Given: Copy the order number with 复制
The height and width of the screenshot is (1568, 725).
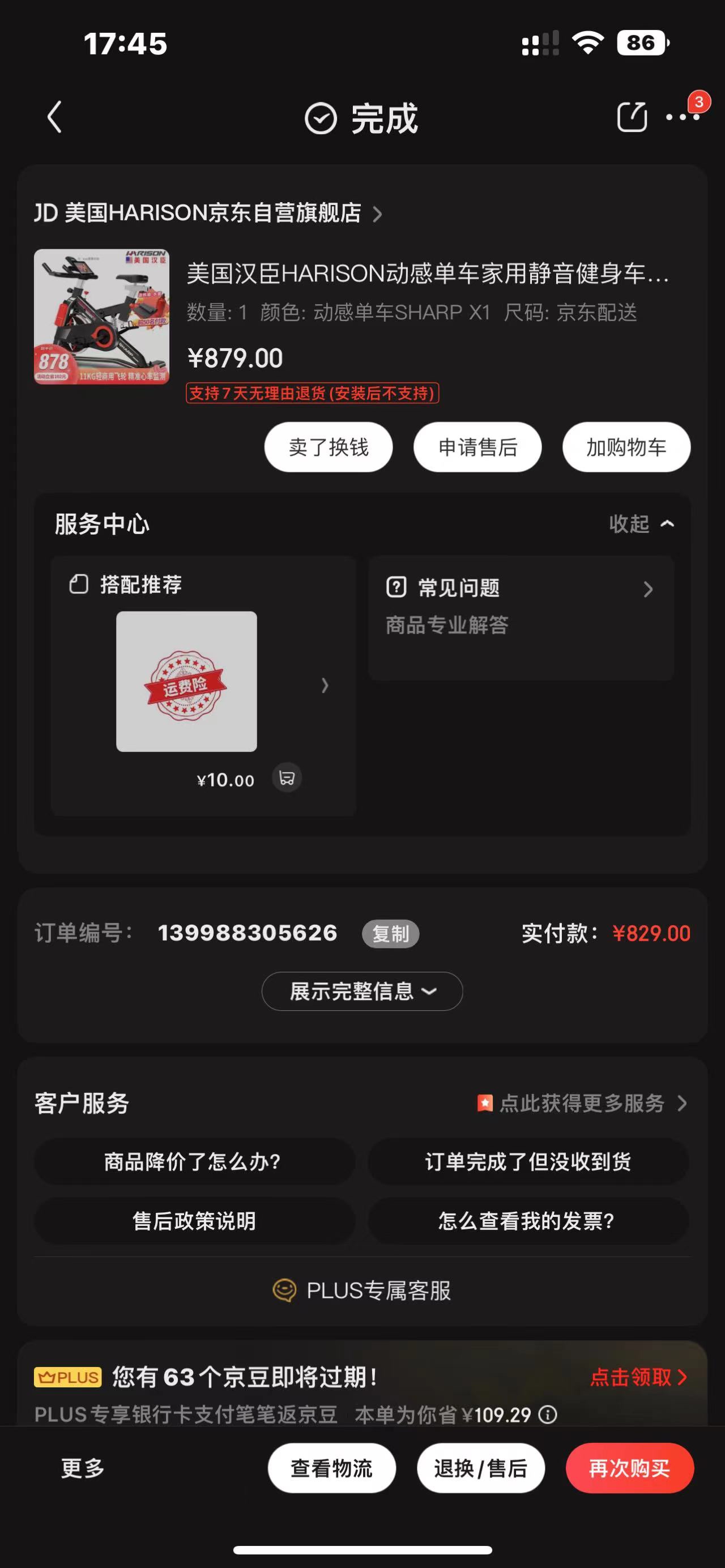Looking at the screenshot, I should 390,934.
